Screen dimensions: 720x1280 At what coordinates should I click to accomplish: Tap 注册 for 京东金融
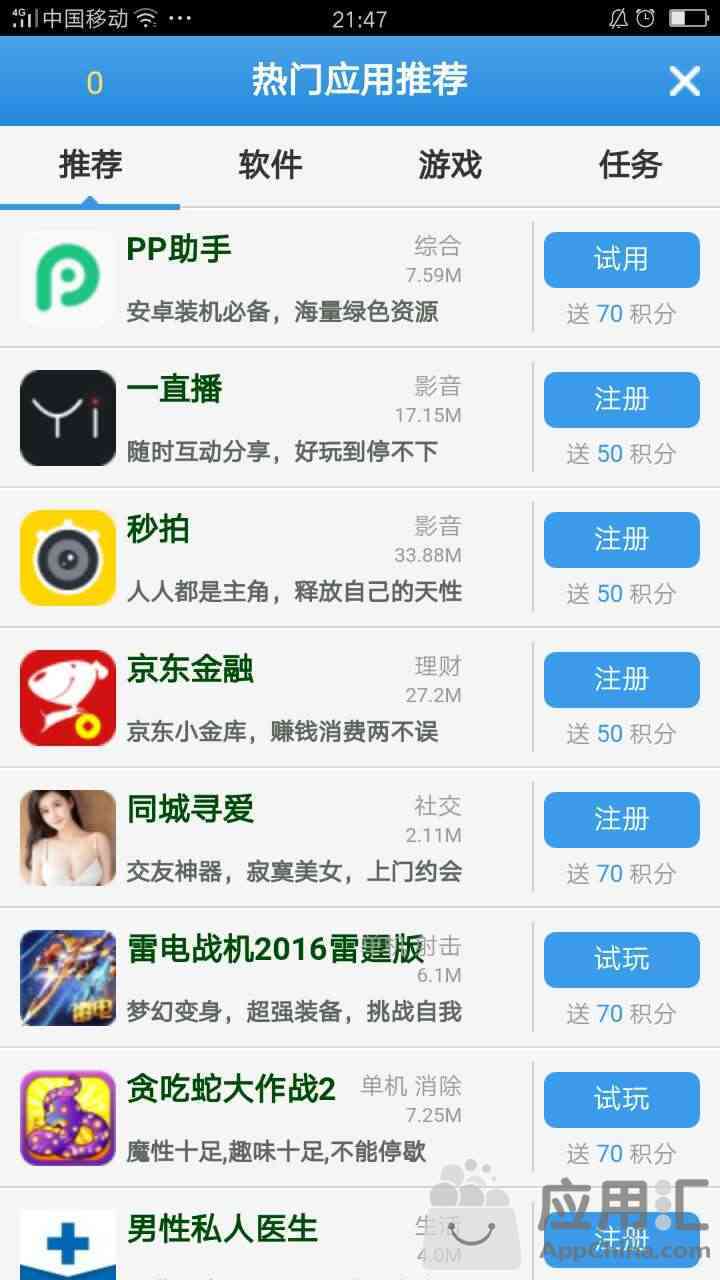621,680
